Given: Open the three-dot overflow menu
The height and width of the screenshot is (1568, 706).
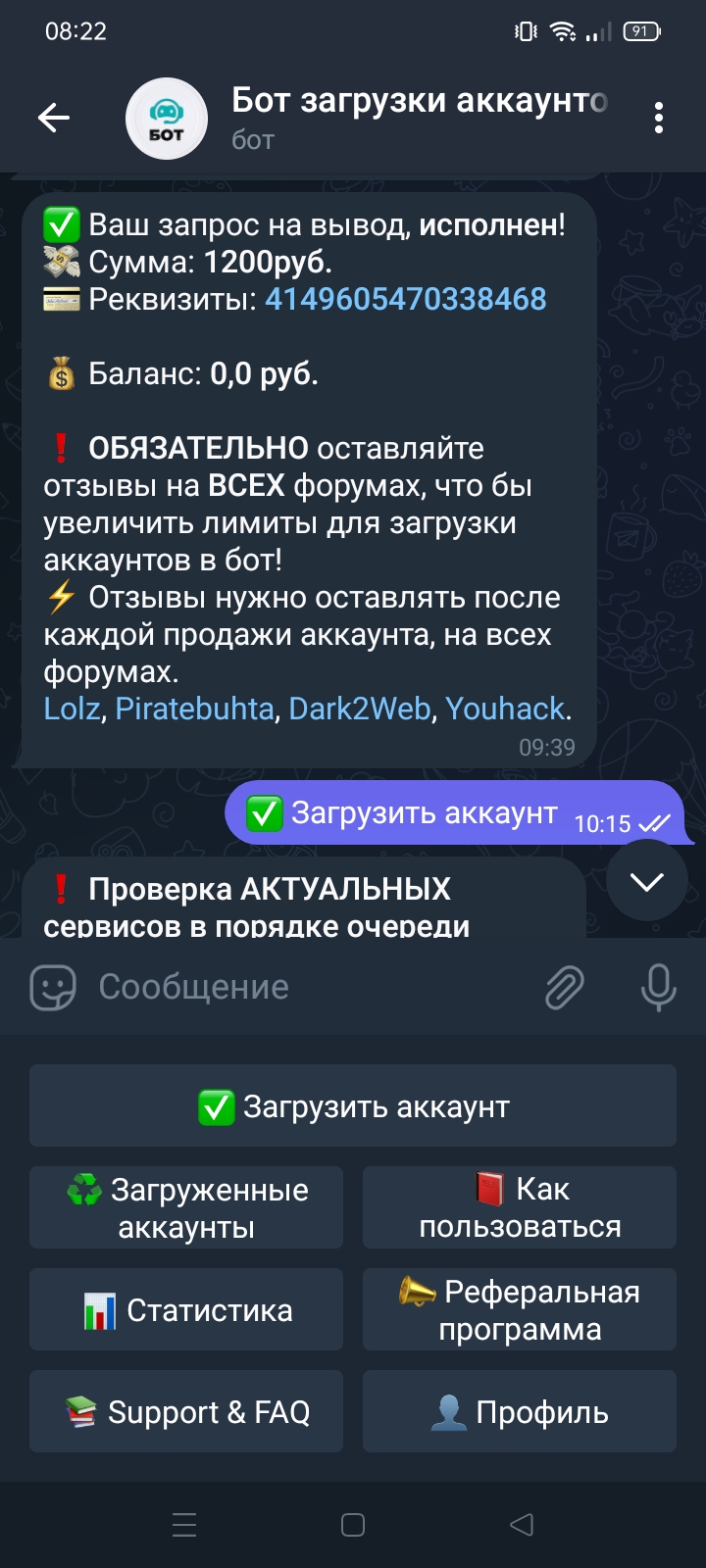Looking at the screenshot, I should (x=658, y=118).
